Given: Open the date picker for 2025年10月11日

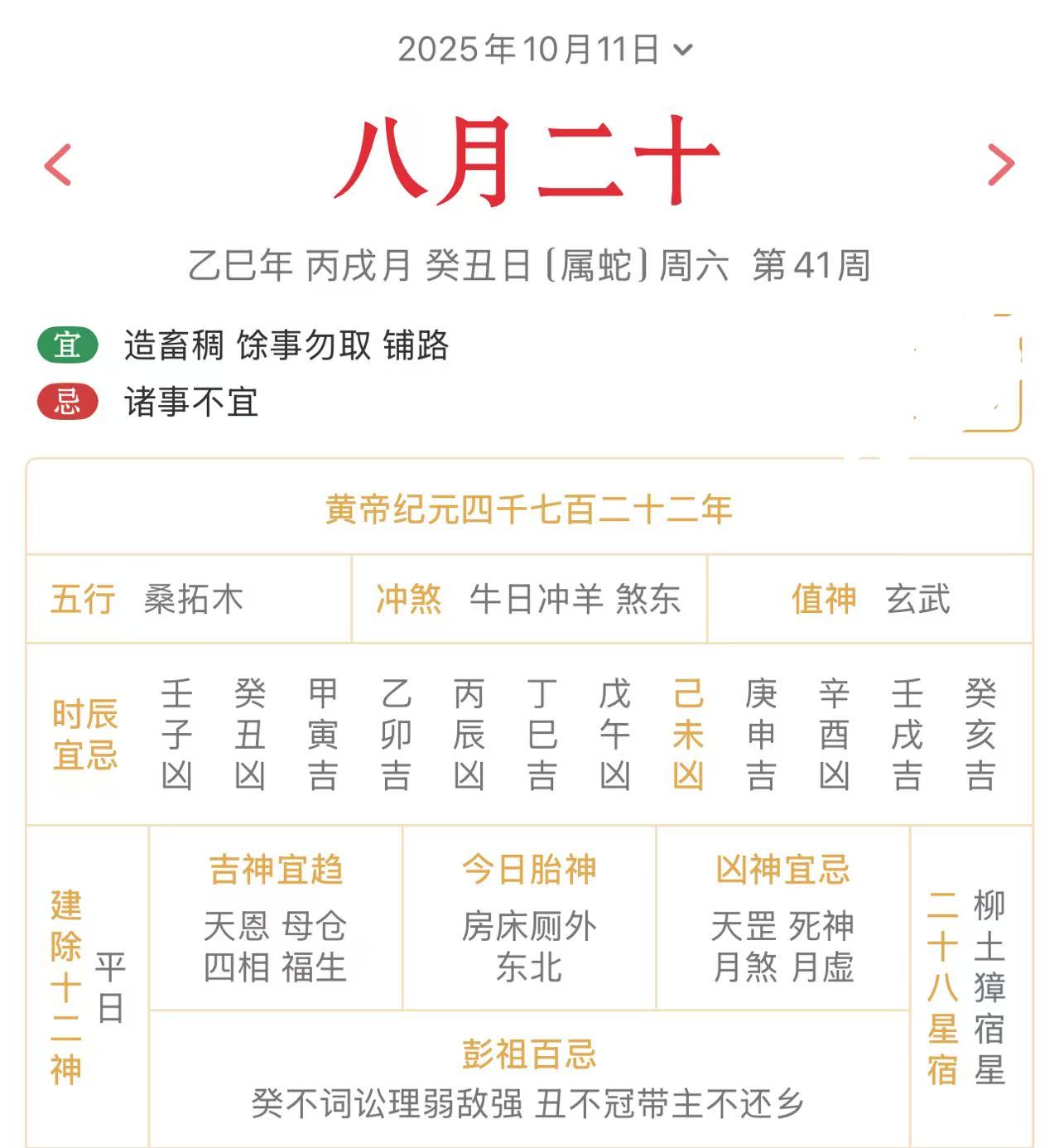Looking at the screenshot, I should [x=544, y=50].
